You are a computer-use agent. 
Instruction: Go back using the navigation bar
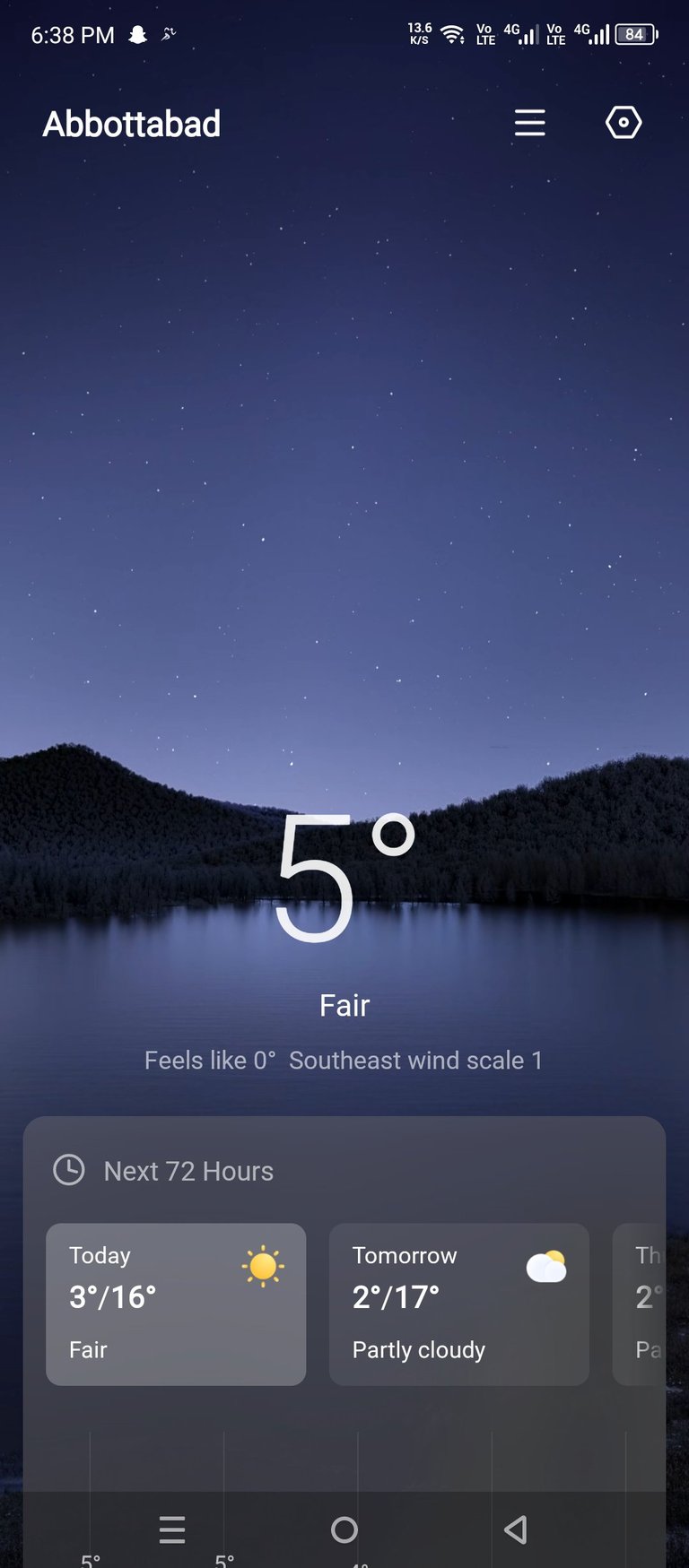point(516,1529)
